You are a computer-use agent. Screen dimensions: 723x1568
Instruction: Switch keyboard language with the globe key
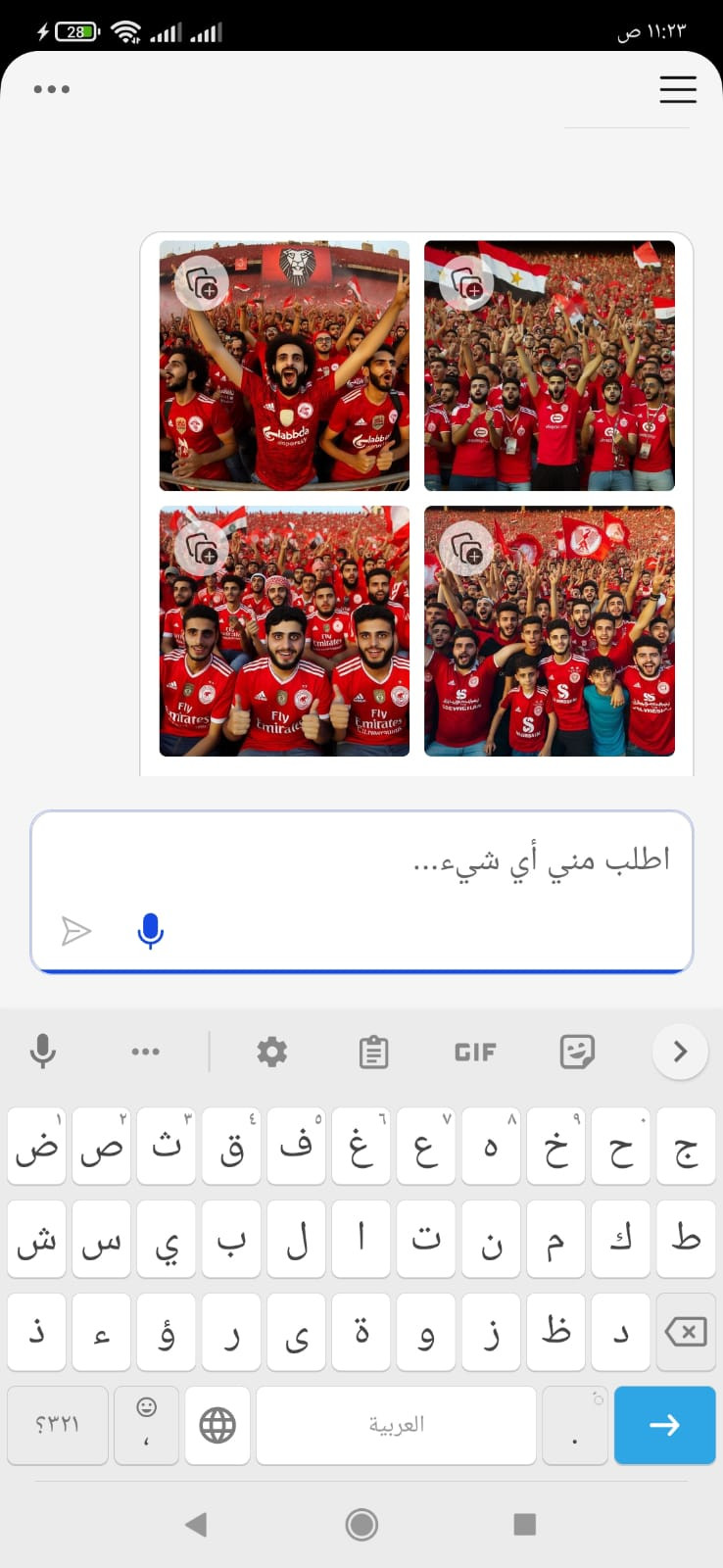(x=217, y=1425)
